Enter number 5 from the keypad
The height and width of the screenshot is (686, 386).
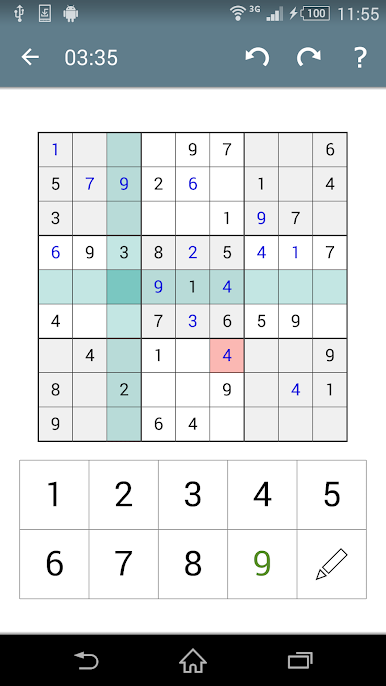click(x=332, y=495)
